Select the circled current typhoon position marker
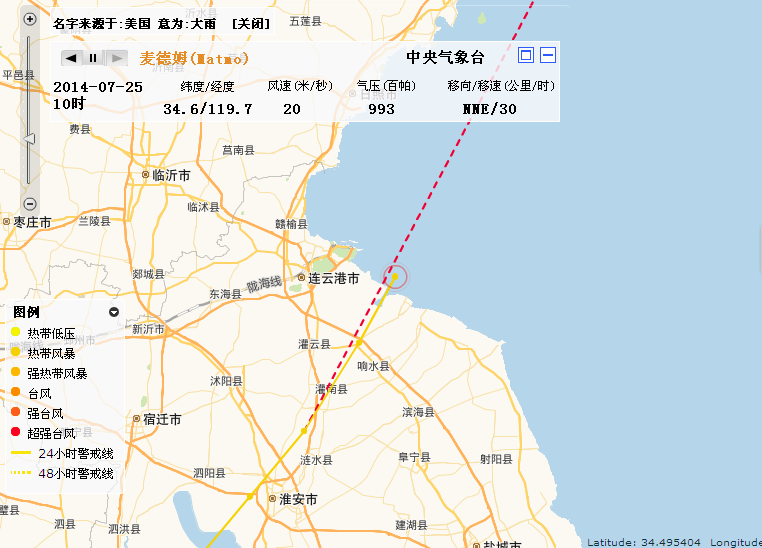 pos(395,276)
